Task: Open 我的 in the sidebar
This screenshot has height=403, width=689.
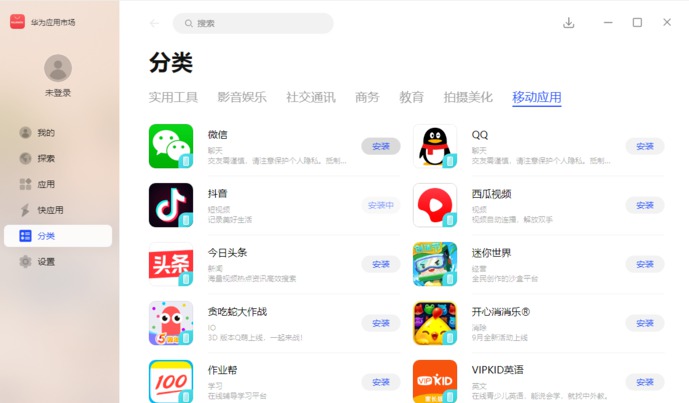Action: click(x=45, y=132)
